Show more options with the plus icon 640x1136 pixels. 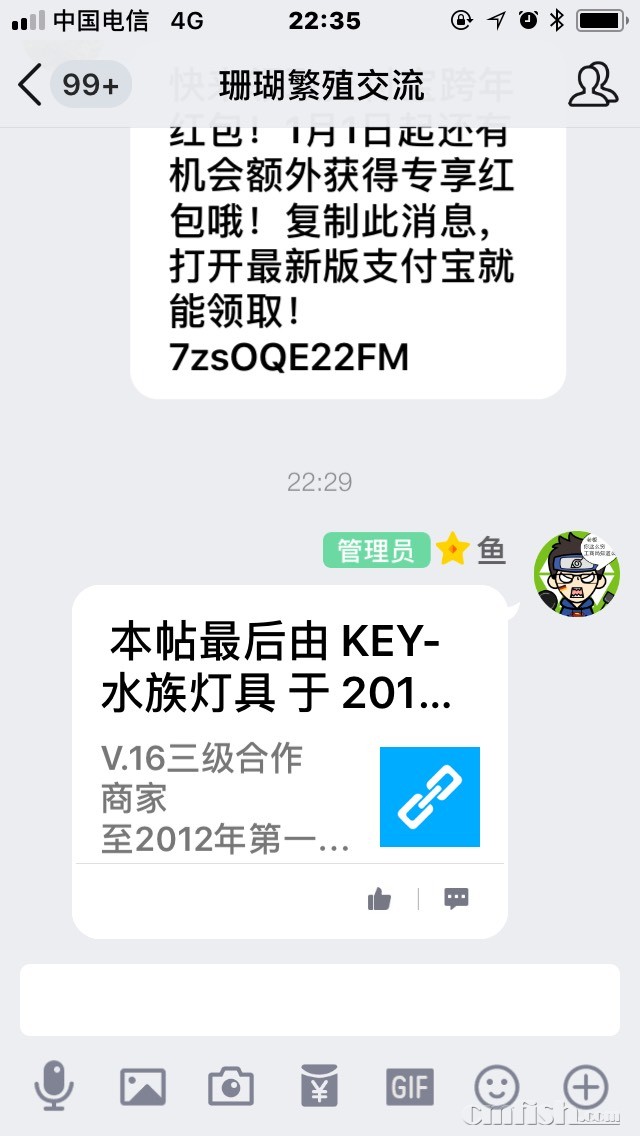tap(585, 1086)
